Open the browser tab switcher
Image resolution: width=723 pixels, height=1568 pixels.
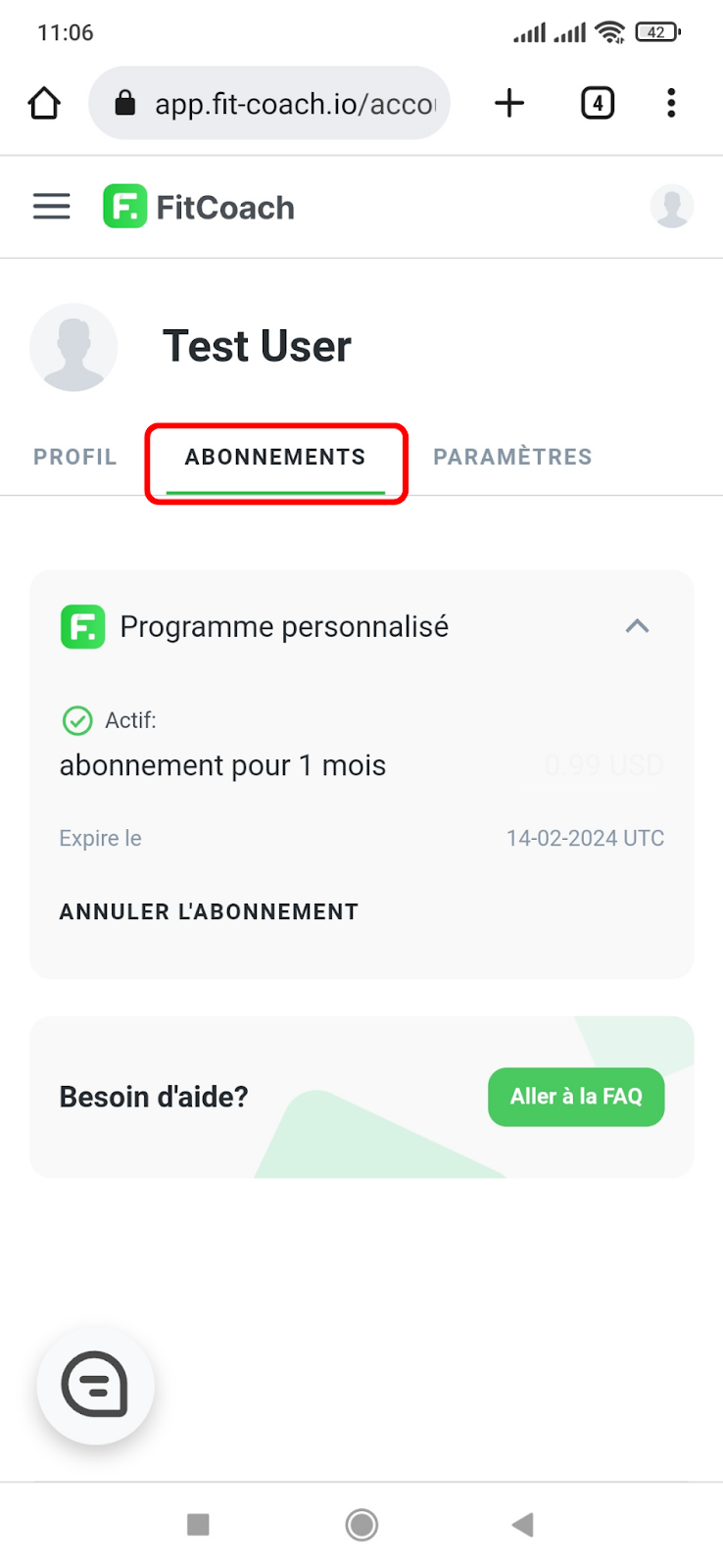tap(598, 103)
